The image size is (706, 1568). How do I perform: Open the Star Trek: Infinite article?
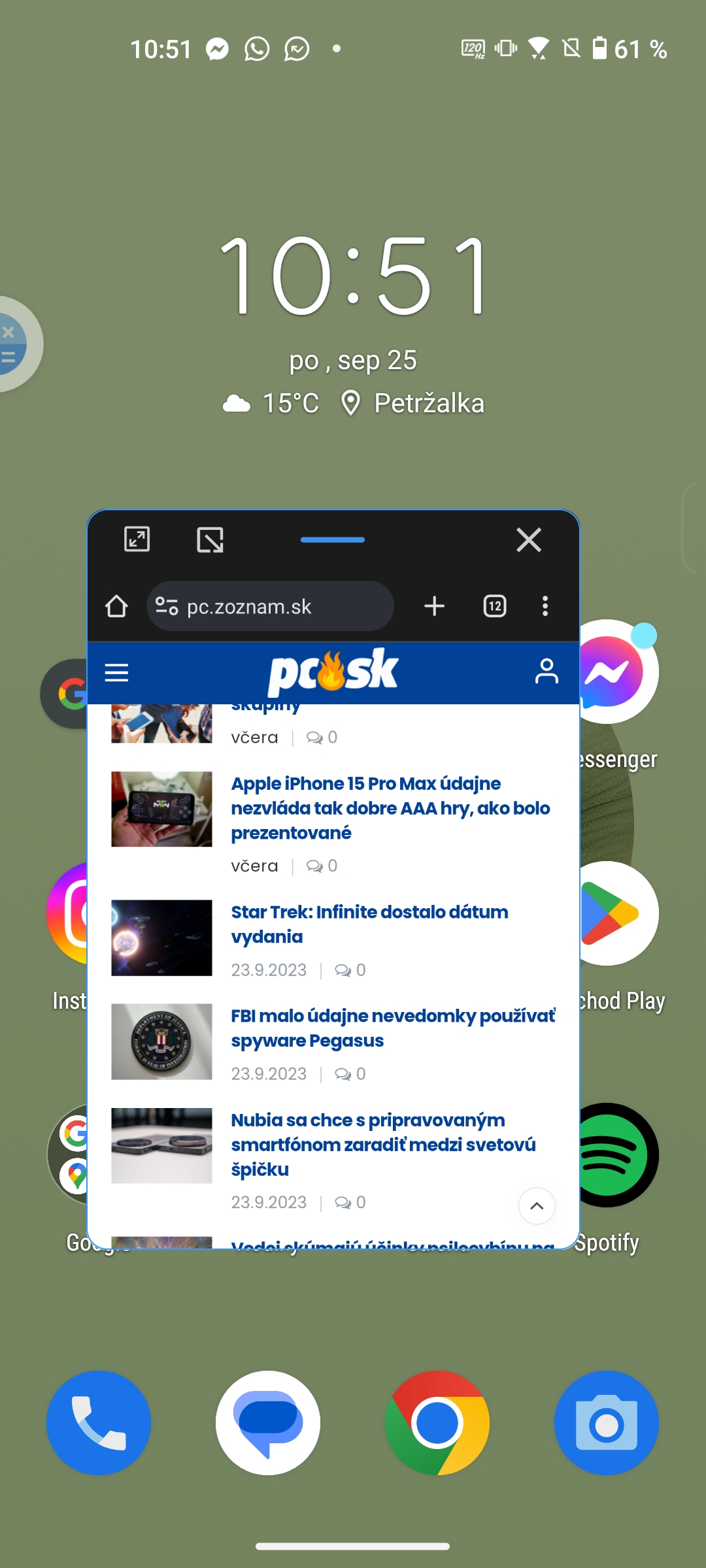369,924
